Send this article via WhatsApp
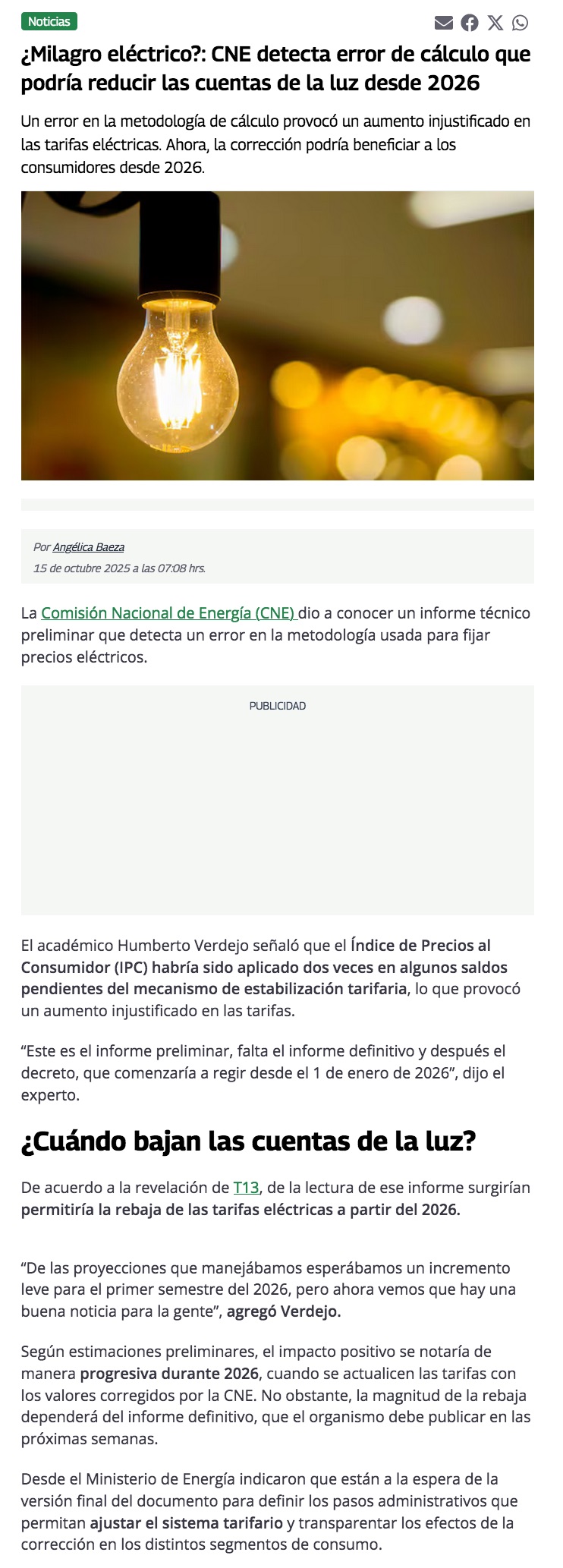The image size is (563, 1568). (521, 23)
